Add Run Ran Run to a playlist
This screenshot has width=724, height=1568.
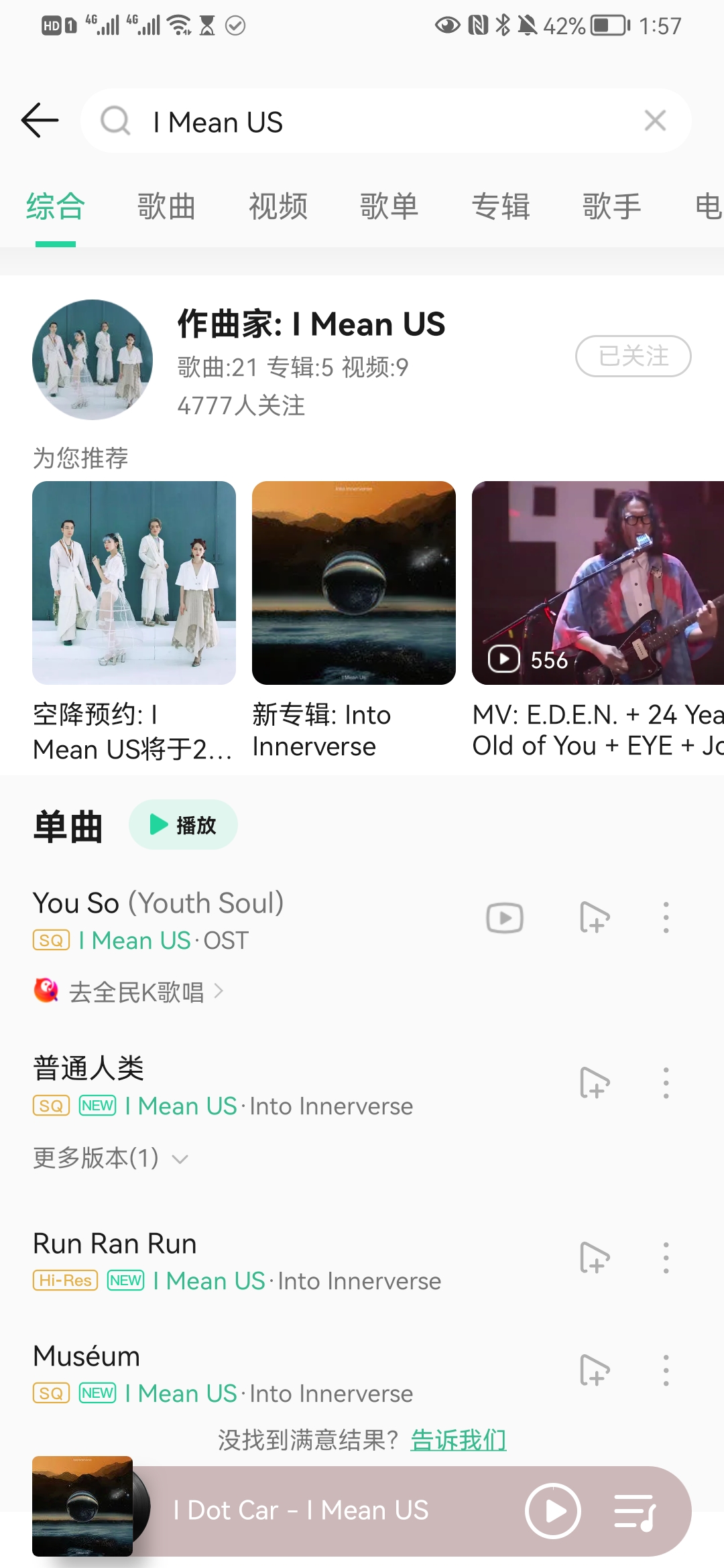595,1258
